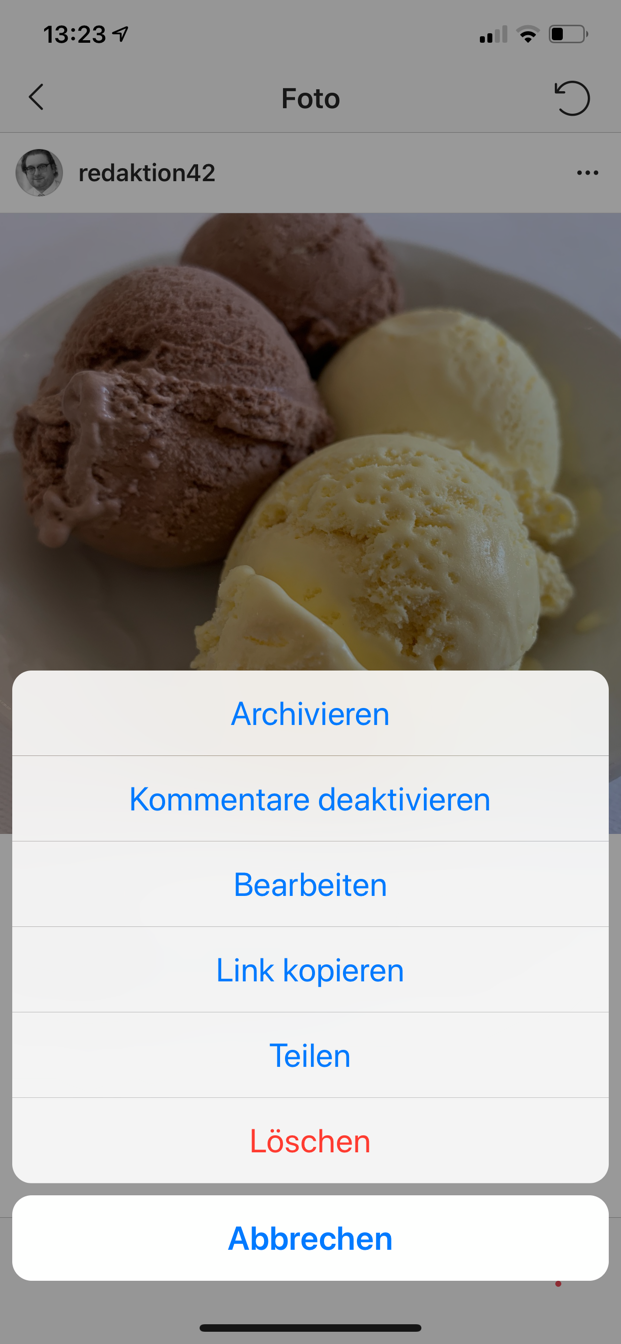
Task: Go back using the top-left arrow
Action: pyautogui.click(x=37, y=97)
